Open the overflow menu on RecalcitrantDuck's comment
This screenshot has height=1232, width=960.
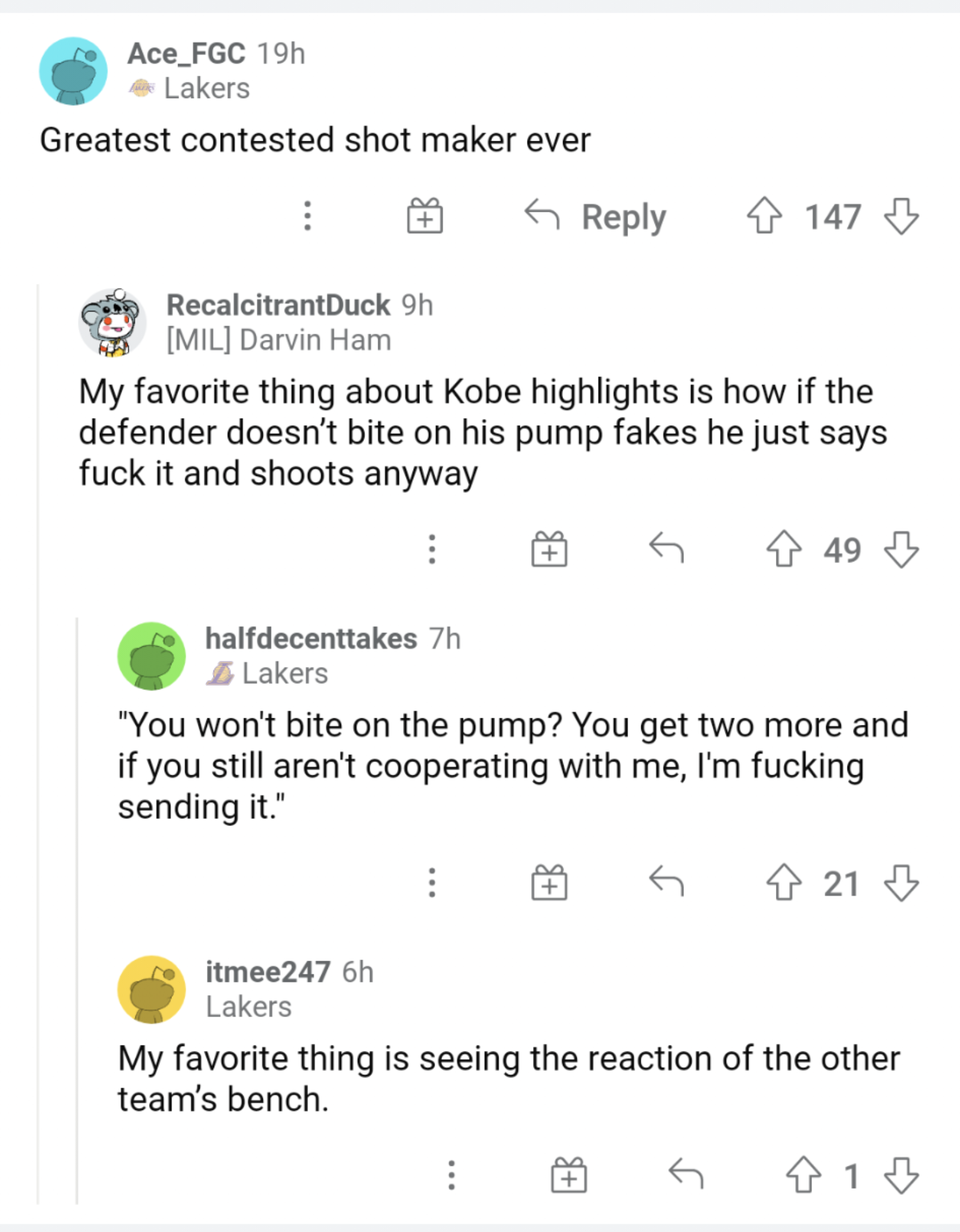pos(432,549)
